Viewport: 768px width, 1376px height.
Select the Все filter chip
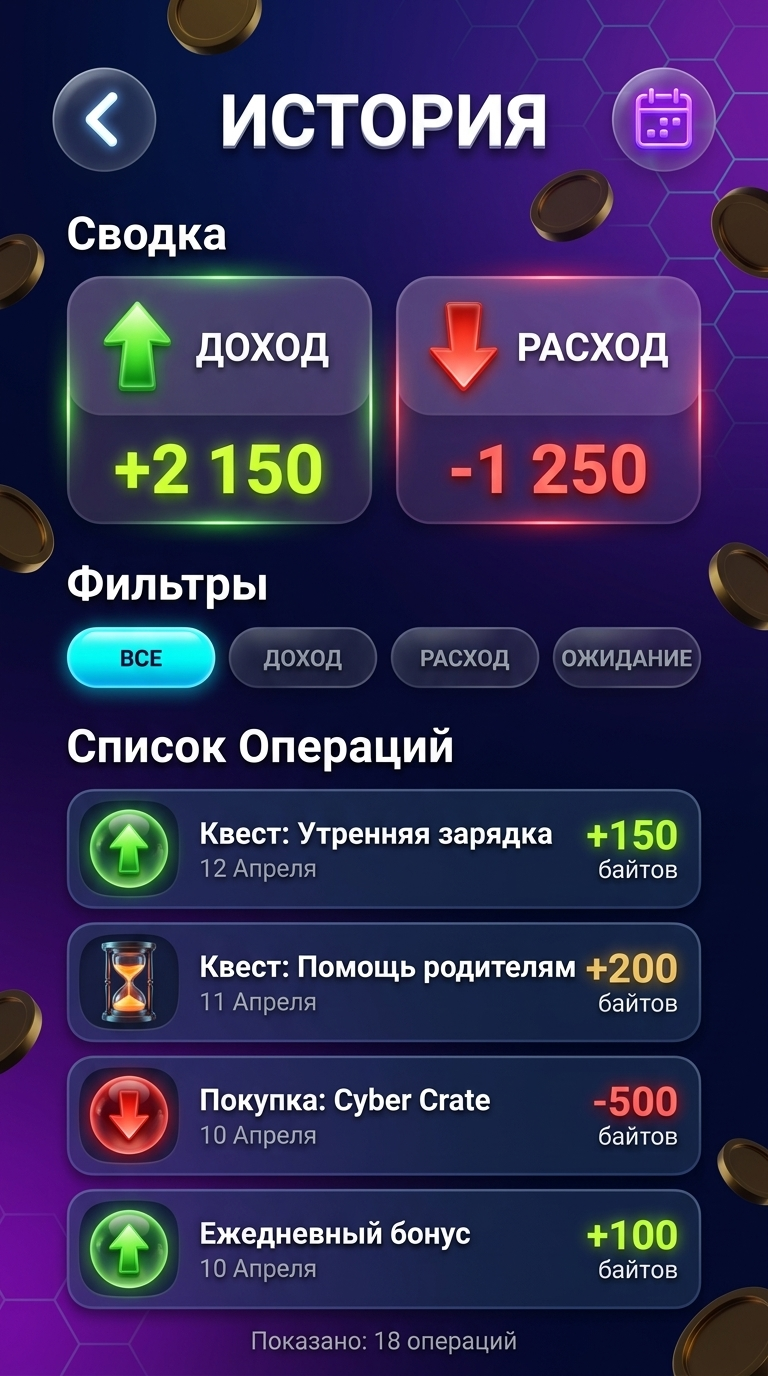pos(141,658)
